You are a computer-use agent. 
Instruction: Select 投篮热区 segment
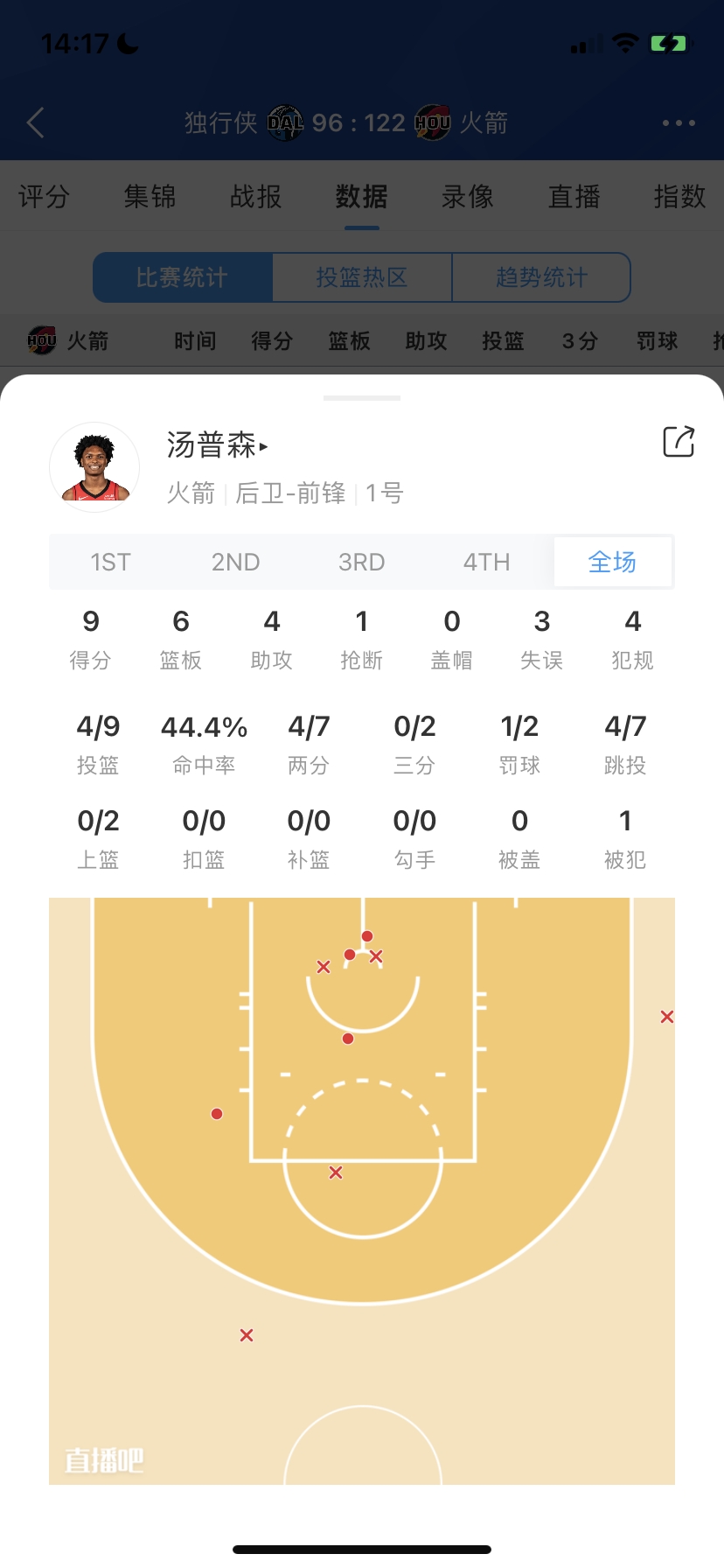pyautogui.click(x=362, y=277)
